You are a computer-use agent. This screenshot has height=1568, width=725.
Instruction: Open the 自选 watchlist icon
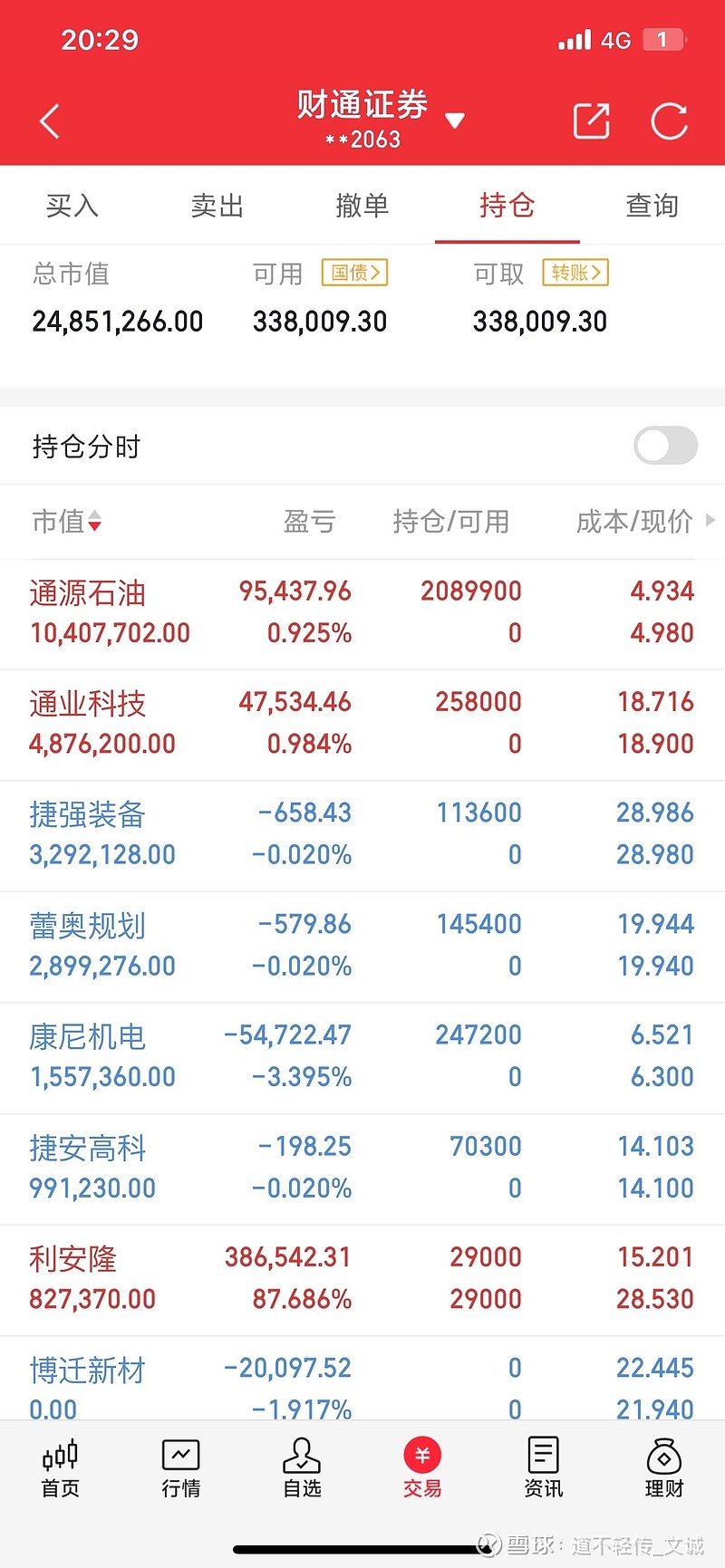pos(302,1467)
